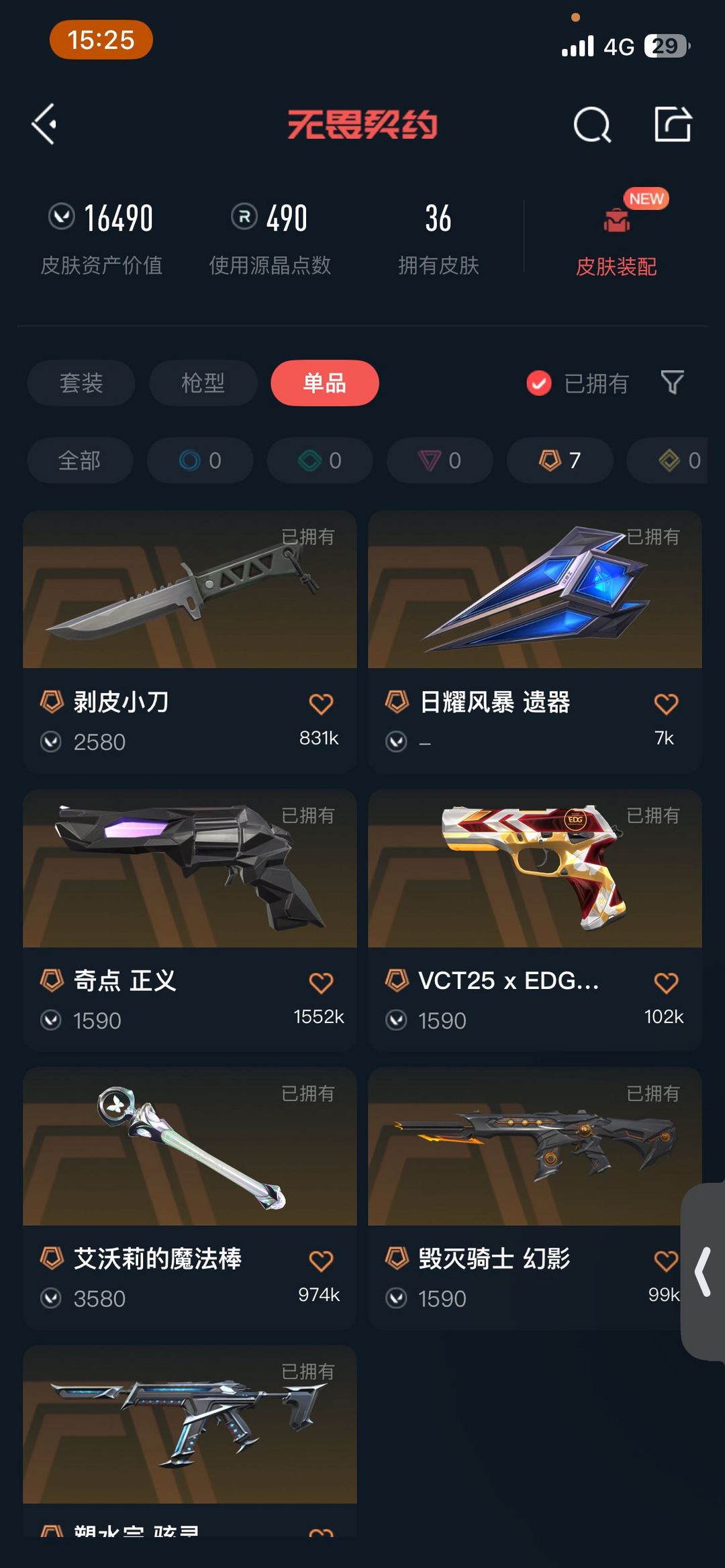Open the funnel filter options
The width and height of the screenshot is (725, 1568).
672,382
